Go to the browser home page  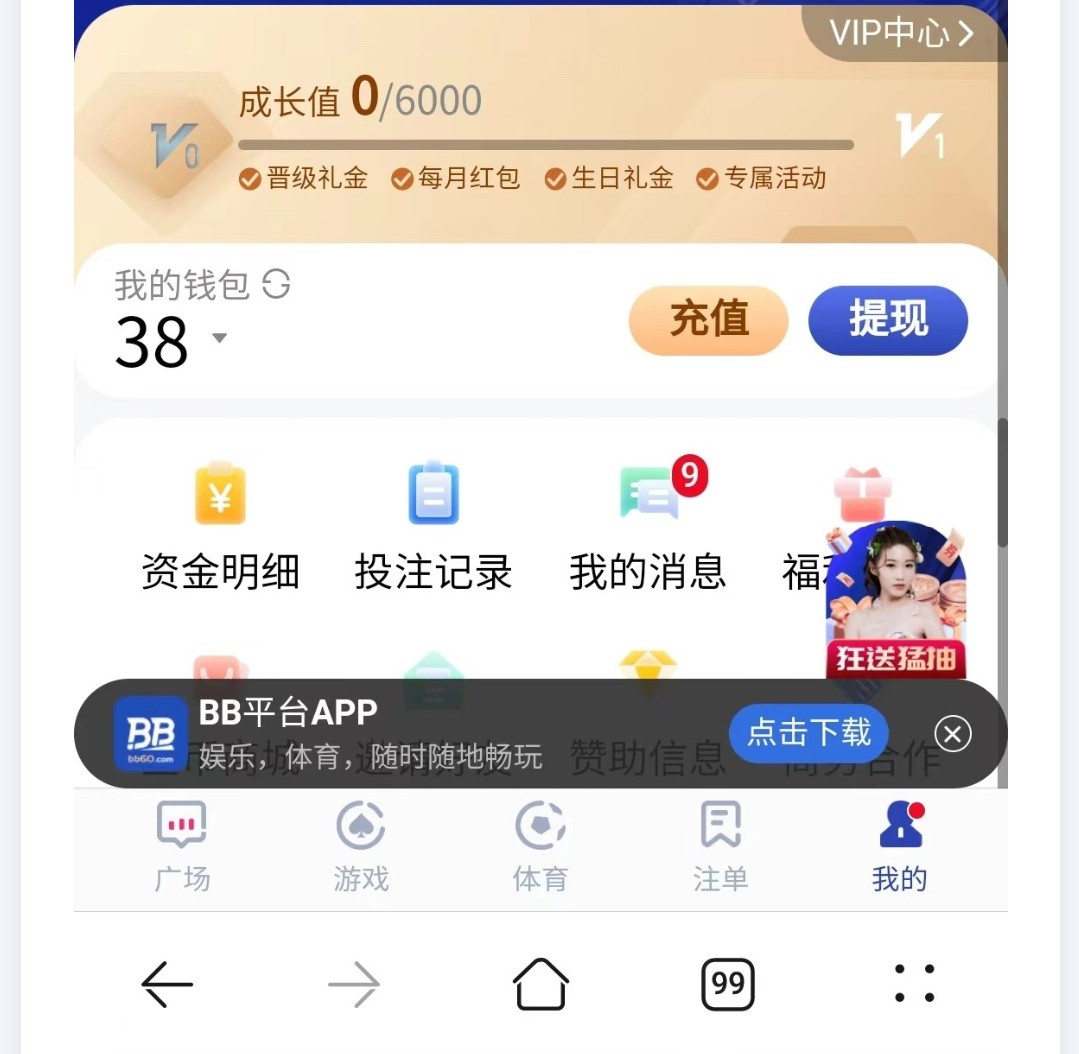(x=540, y=985)
